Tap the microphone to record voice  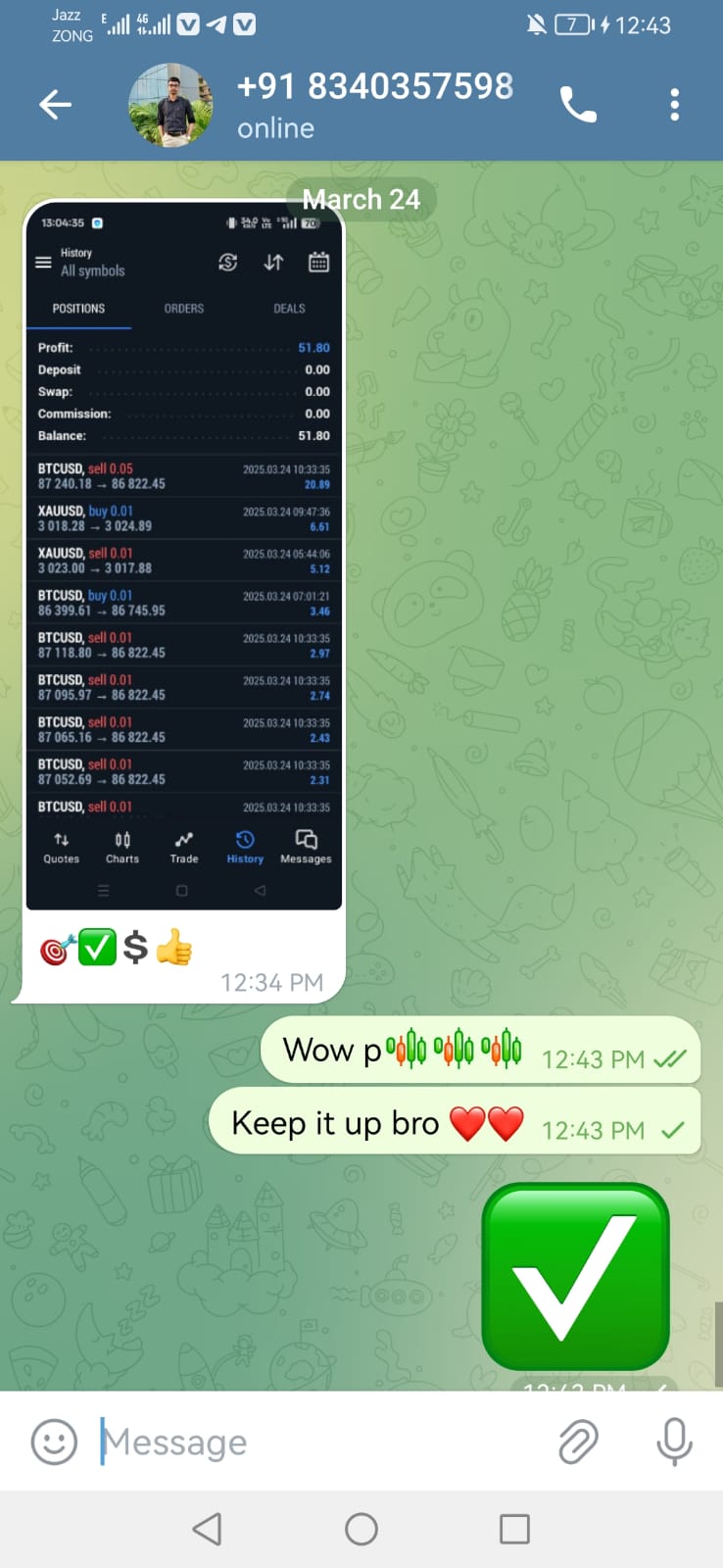point(674,1442)
